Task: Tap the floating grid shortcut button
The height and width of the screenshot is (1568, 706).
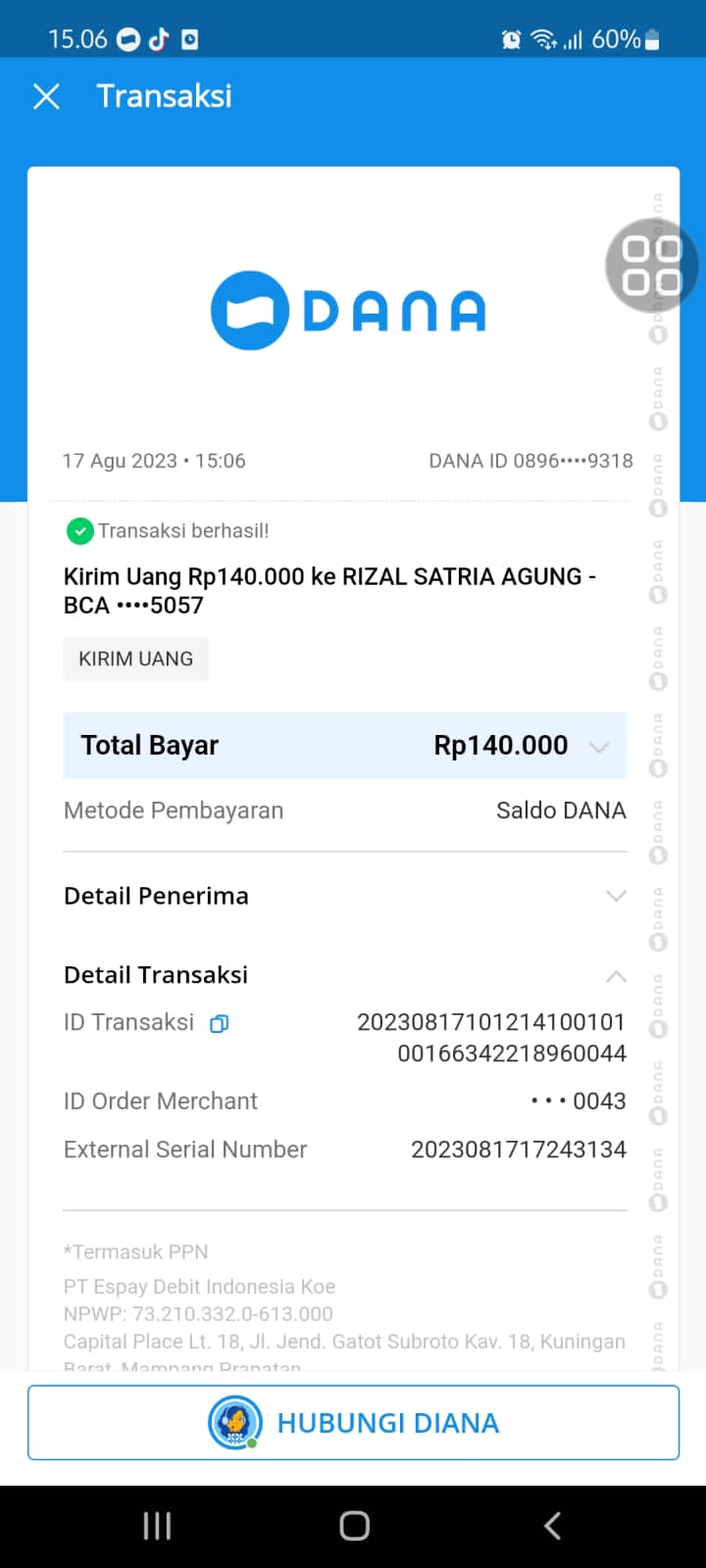Action: tap(652, 266)
